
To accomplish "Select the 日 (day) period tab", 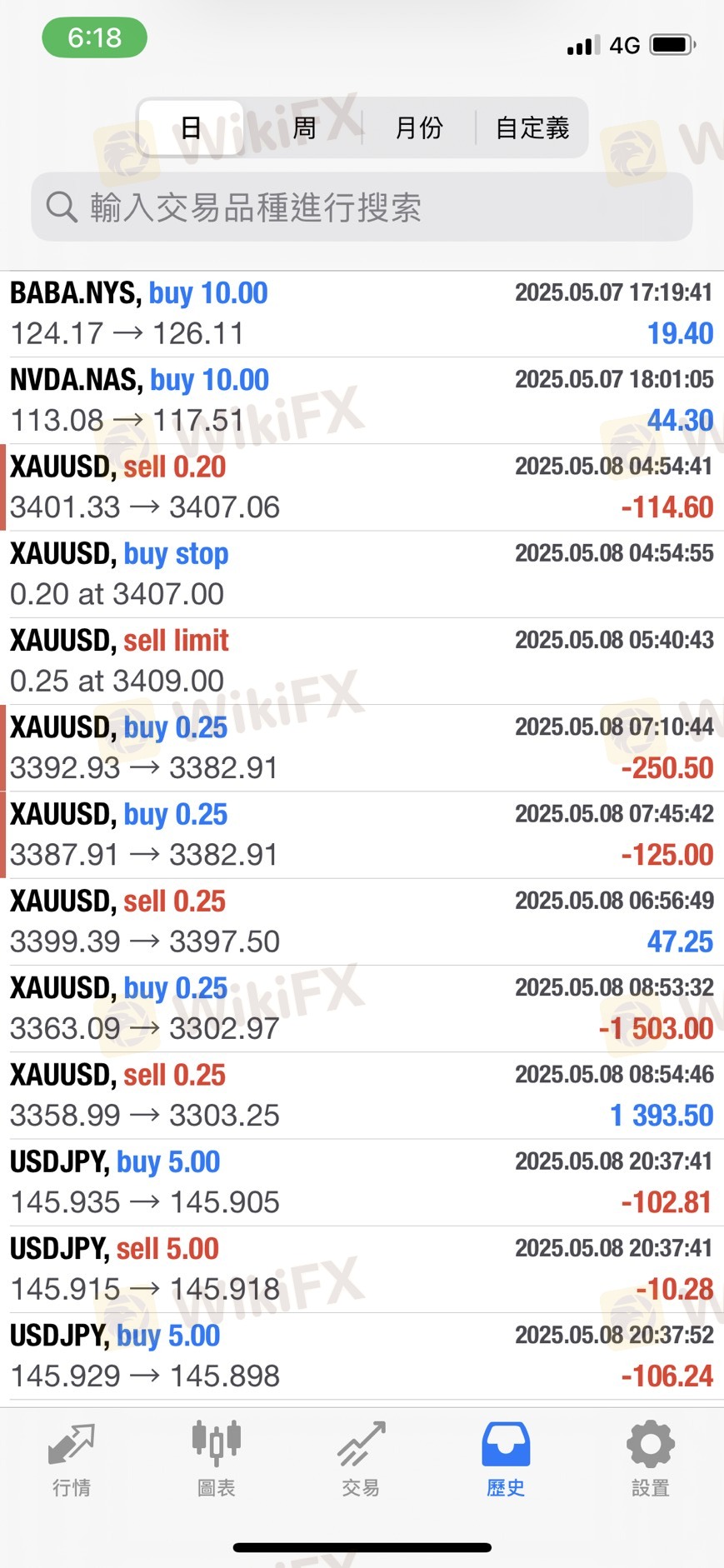I will [x=191, y=127].
